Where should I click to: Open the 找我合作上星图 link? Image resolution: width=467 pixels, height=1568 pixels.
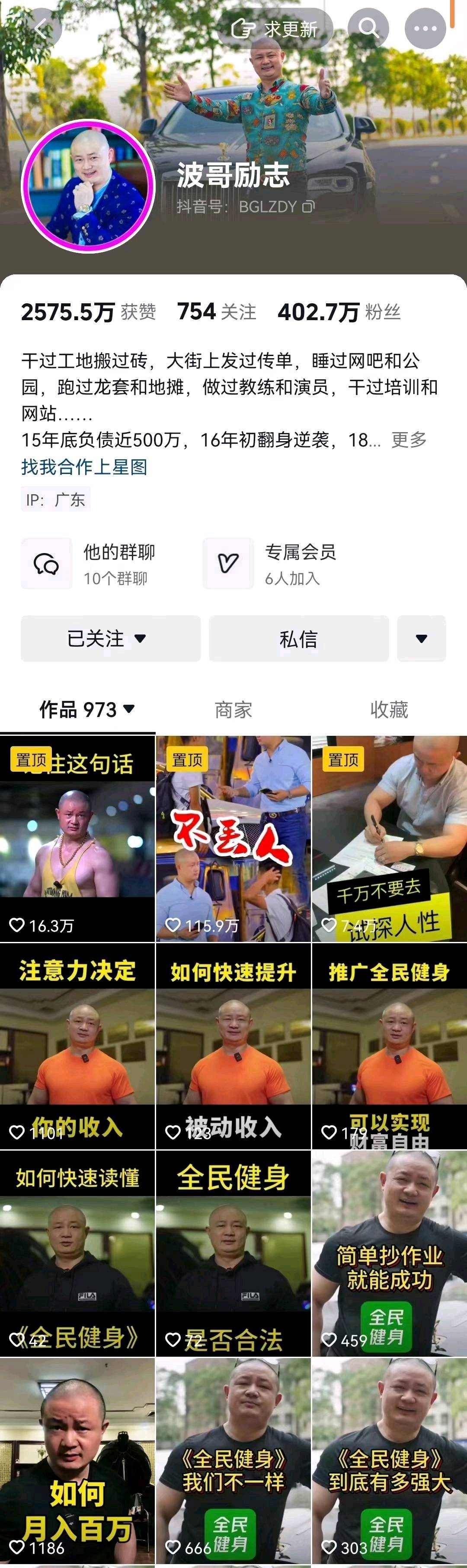point(84,467)
